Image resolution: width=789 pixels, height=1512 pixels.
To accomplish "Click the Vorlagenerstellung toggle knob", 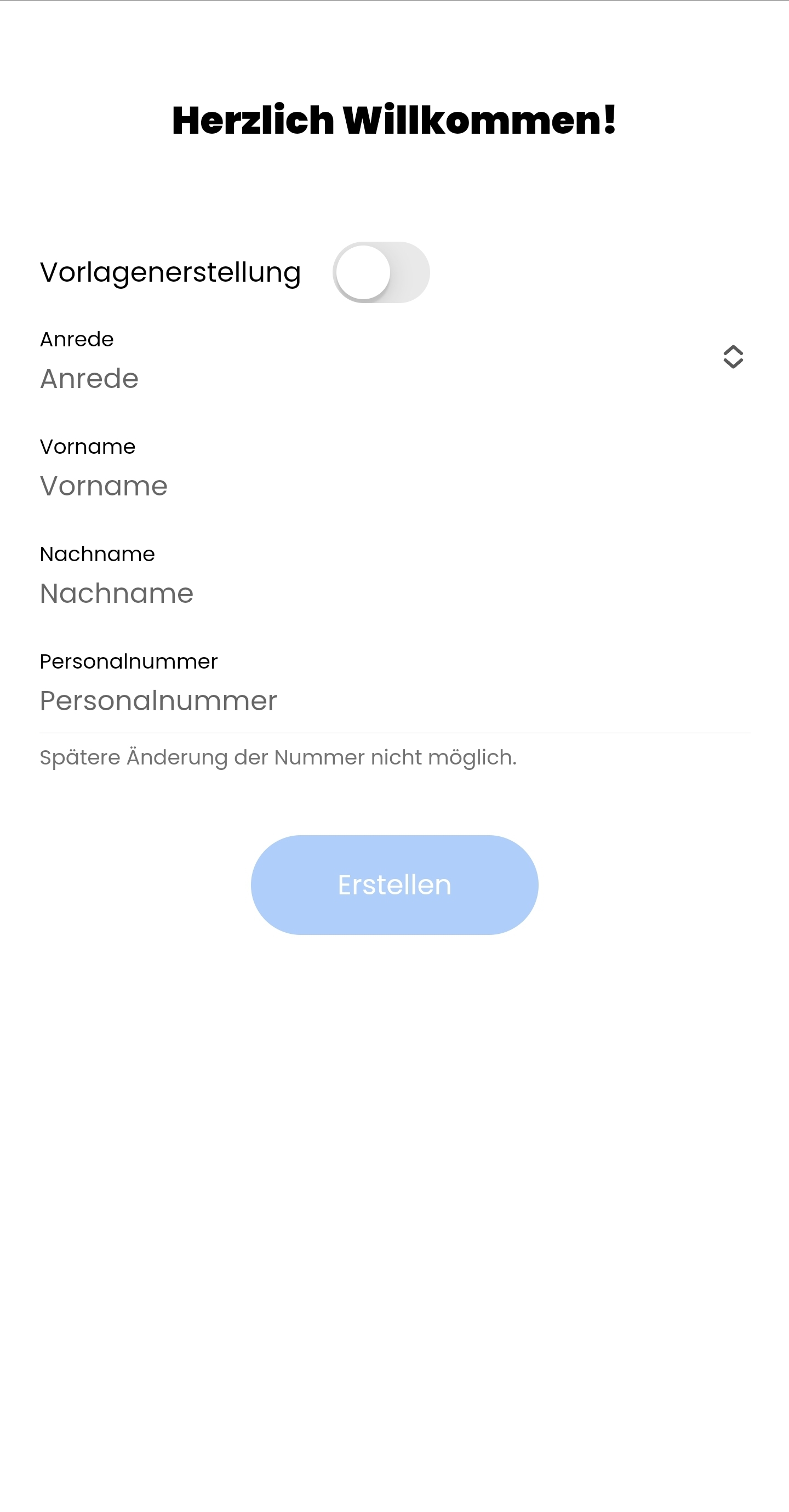I will click(364, 272).
